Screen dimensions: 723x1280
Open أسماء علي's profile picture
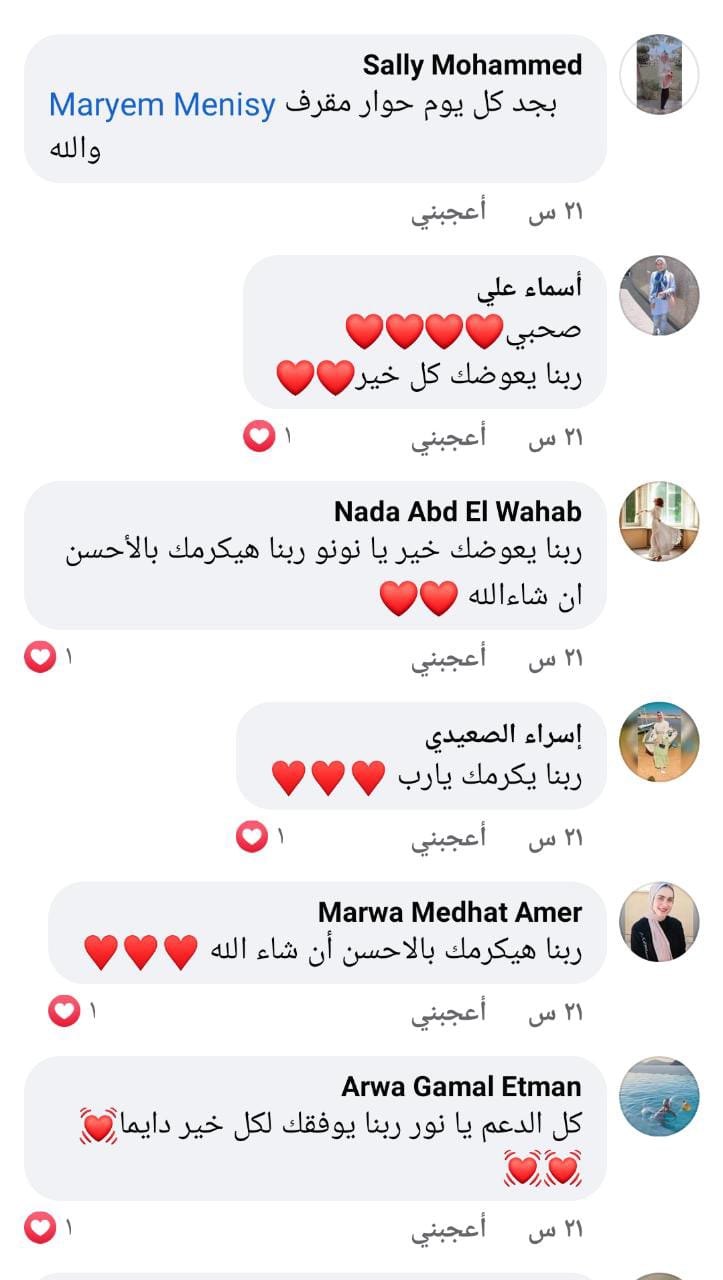point(659,295)
